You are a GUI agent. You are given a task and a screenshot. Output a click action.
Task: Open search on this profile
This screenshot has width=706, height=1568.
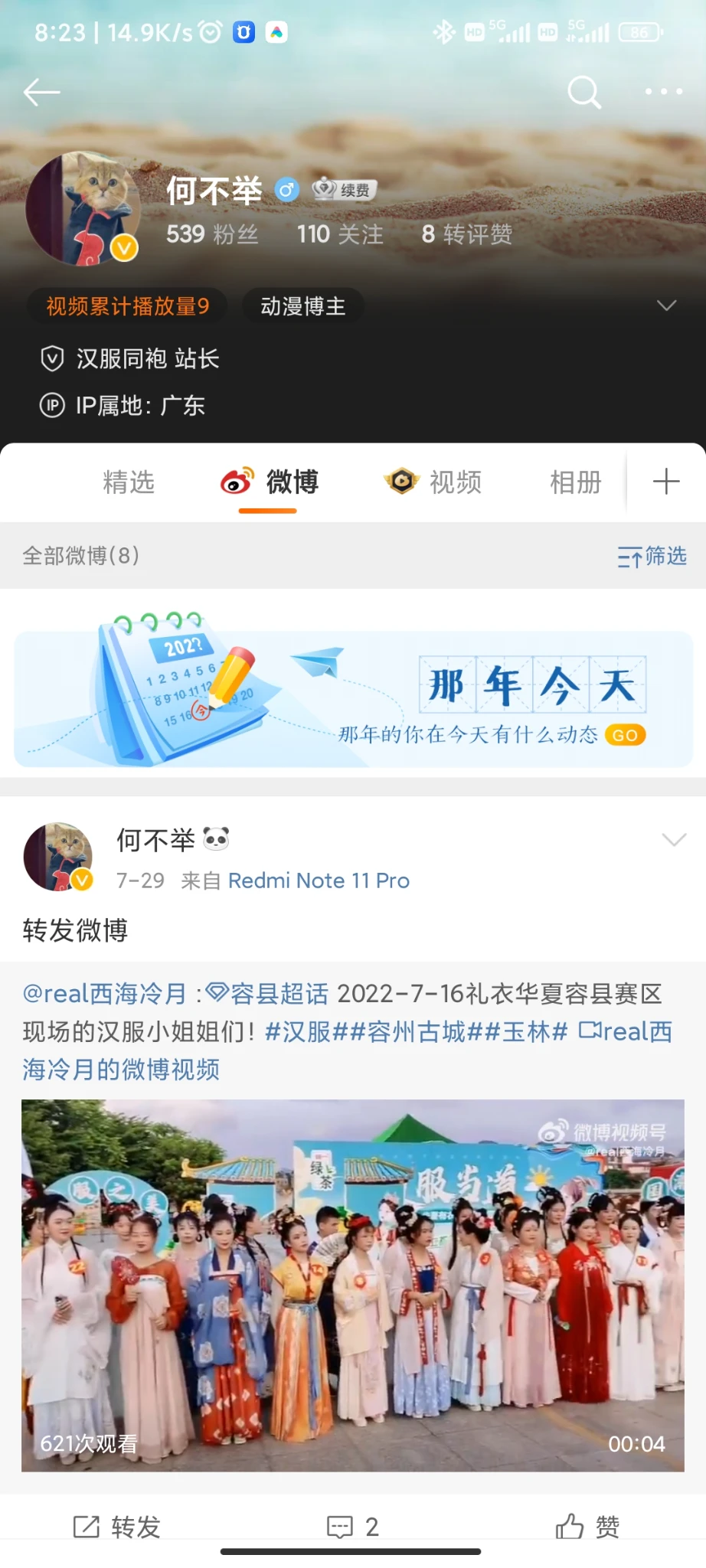coord(583,93)
